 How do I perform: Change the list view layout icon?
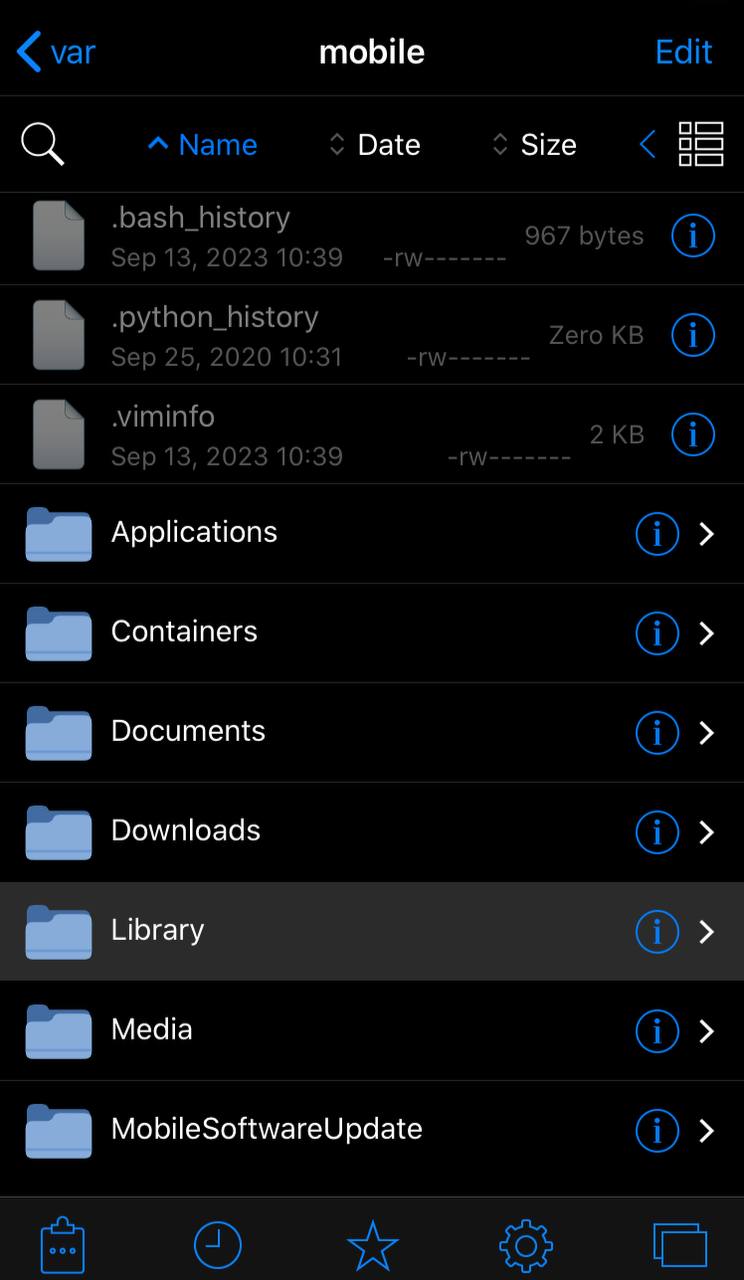pyautogui.click(x=700, y=145)
